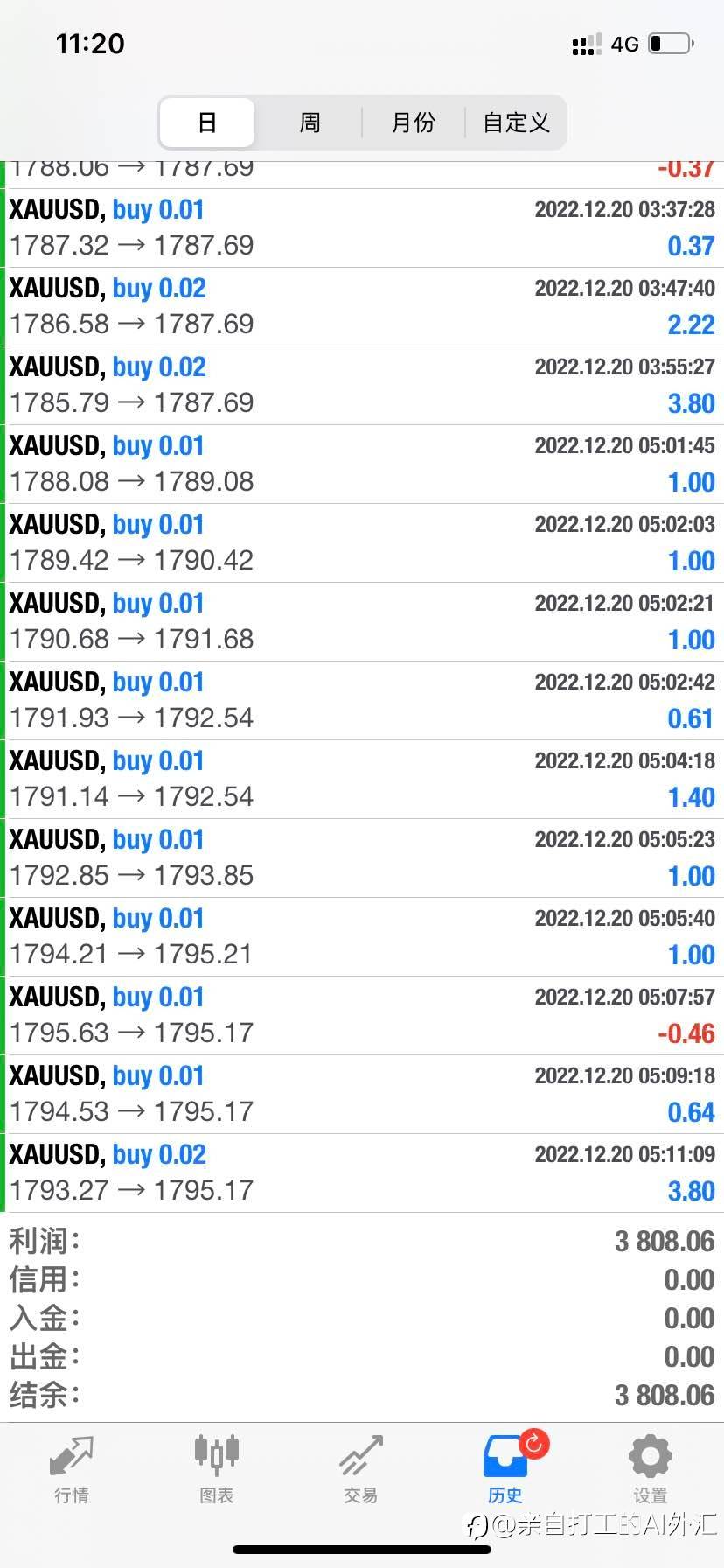
Task: Go to the 图表 chart tab
Action: tap(216, 1470)
